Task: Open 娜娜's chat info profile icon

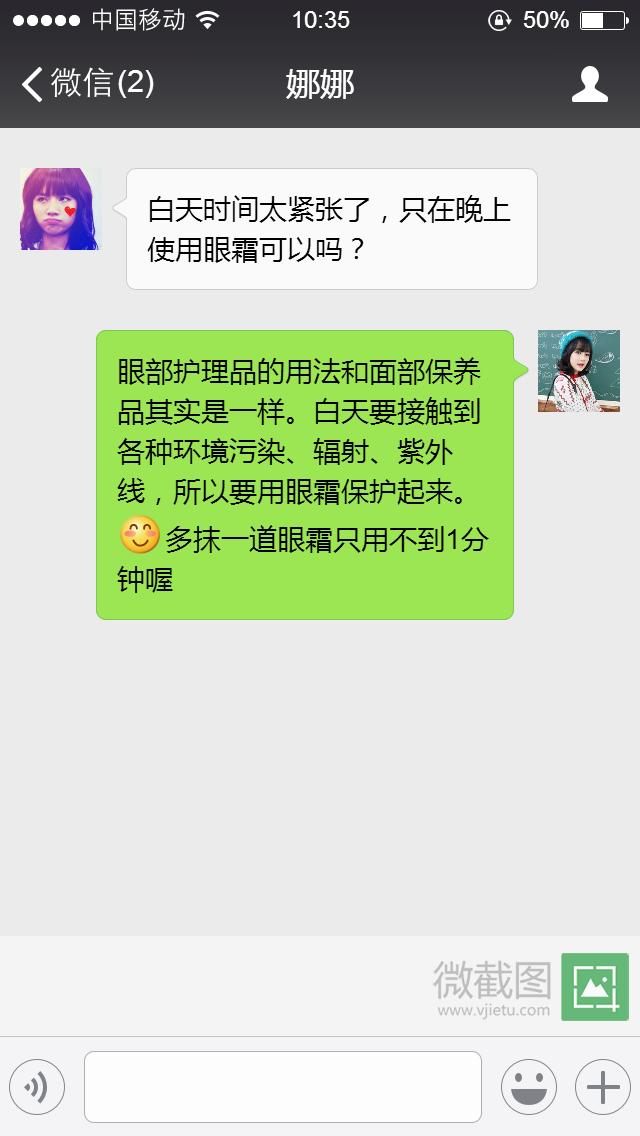Action: (x=590, y=84)
